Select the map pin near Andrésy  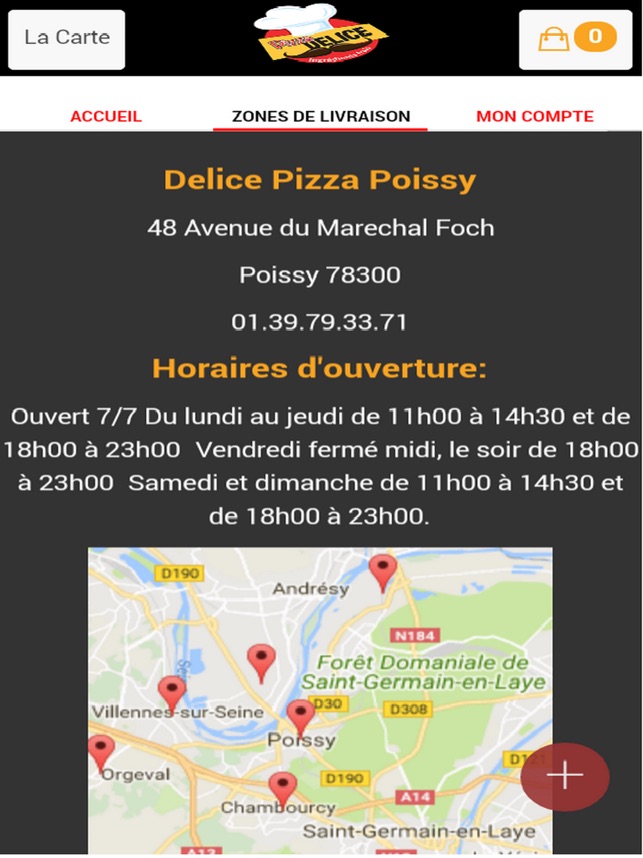coord(383,573)
